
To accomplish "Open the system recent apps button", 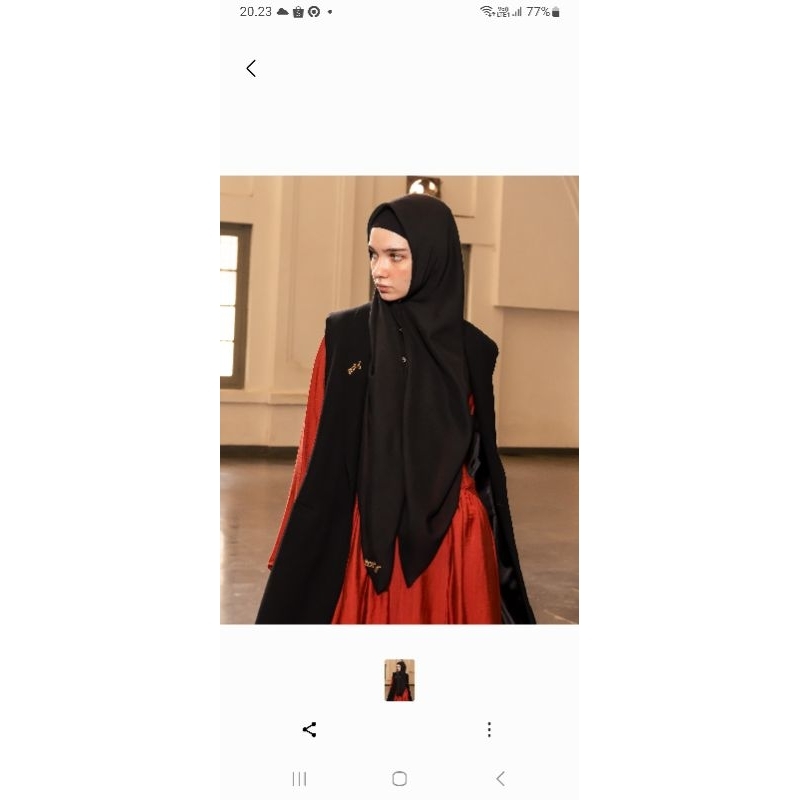I will [x=299, y=778].
